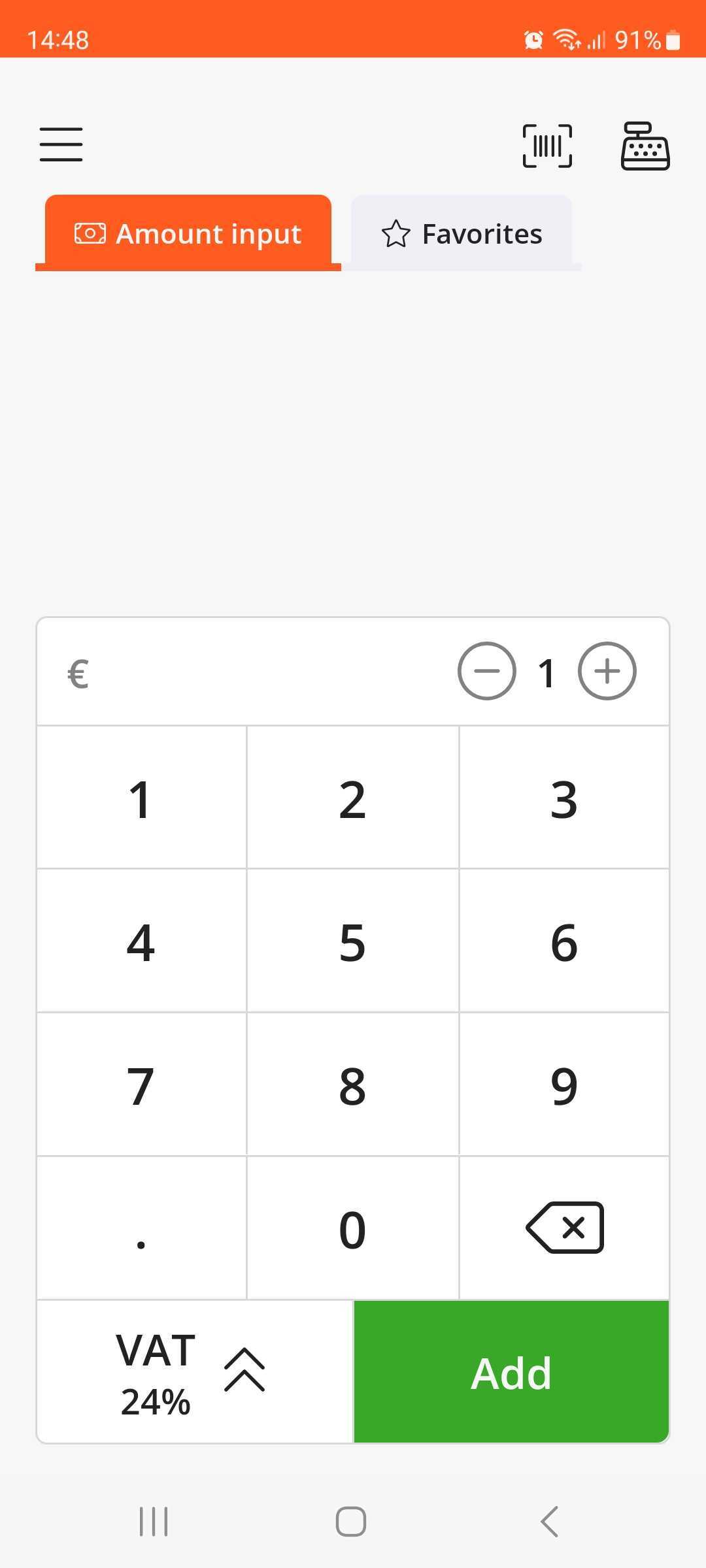Open the cash register icon

(x=645, y=146)
